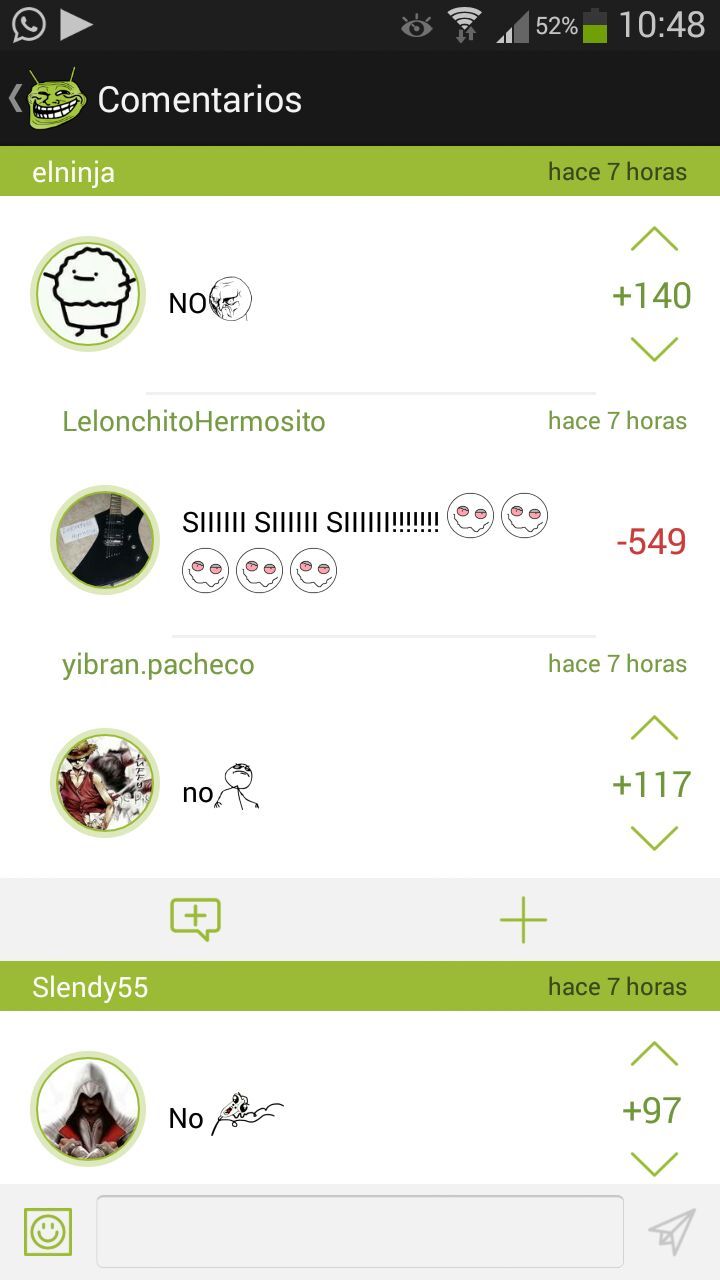
Task: Downvote Slendy55's comment
Action: (x=654, y=1163)
